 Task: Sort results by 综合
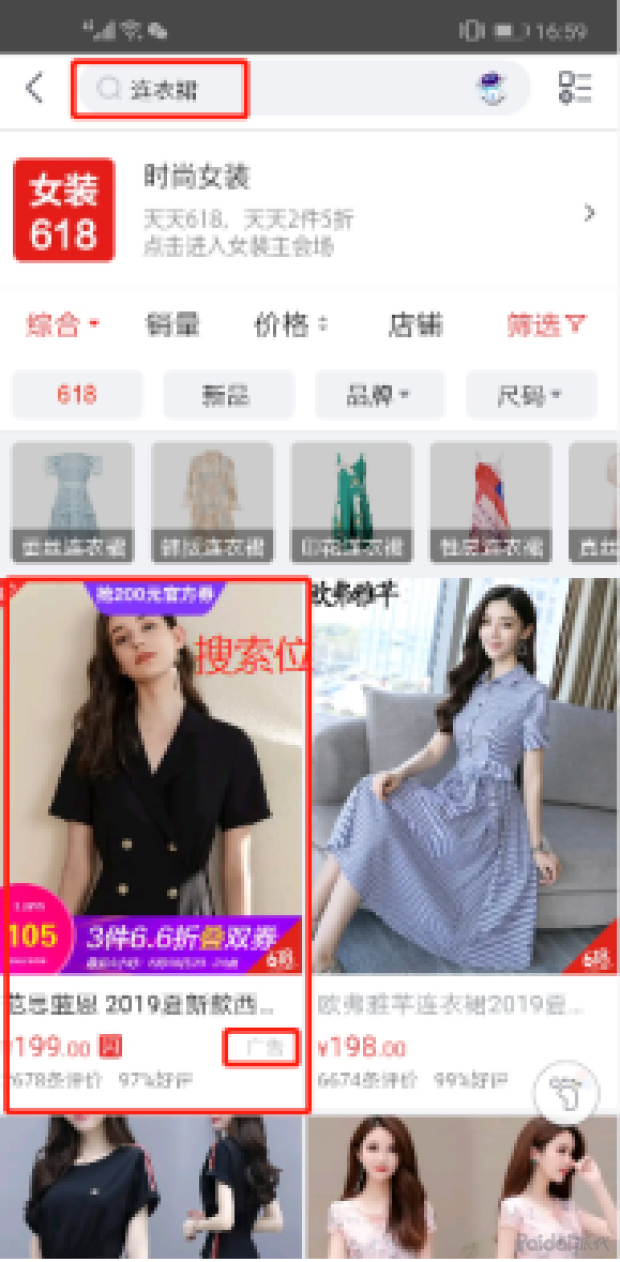[x=62, y=325]
